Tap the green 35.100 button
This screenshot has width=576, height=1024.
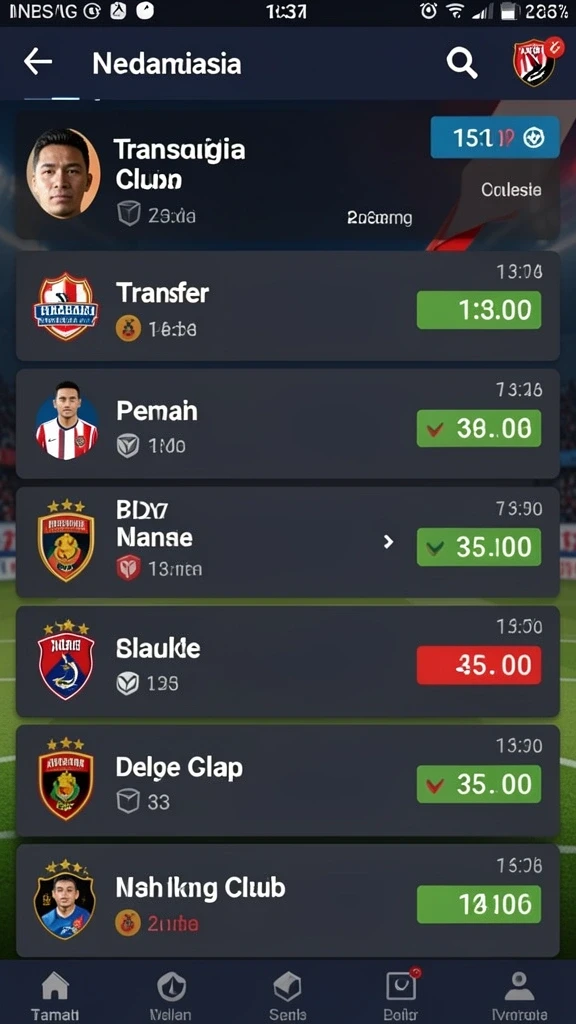point(479,547)
